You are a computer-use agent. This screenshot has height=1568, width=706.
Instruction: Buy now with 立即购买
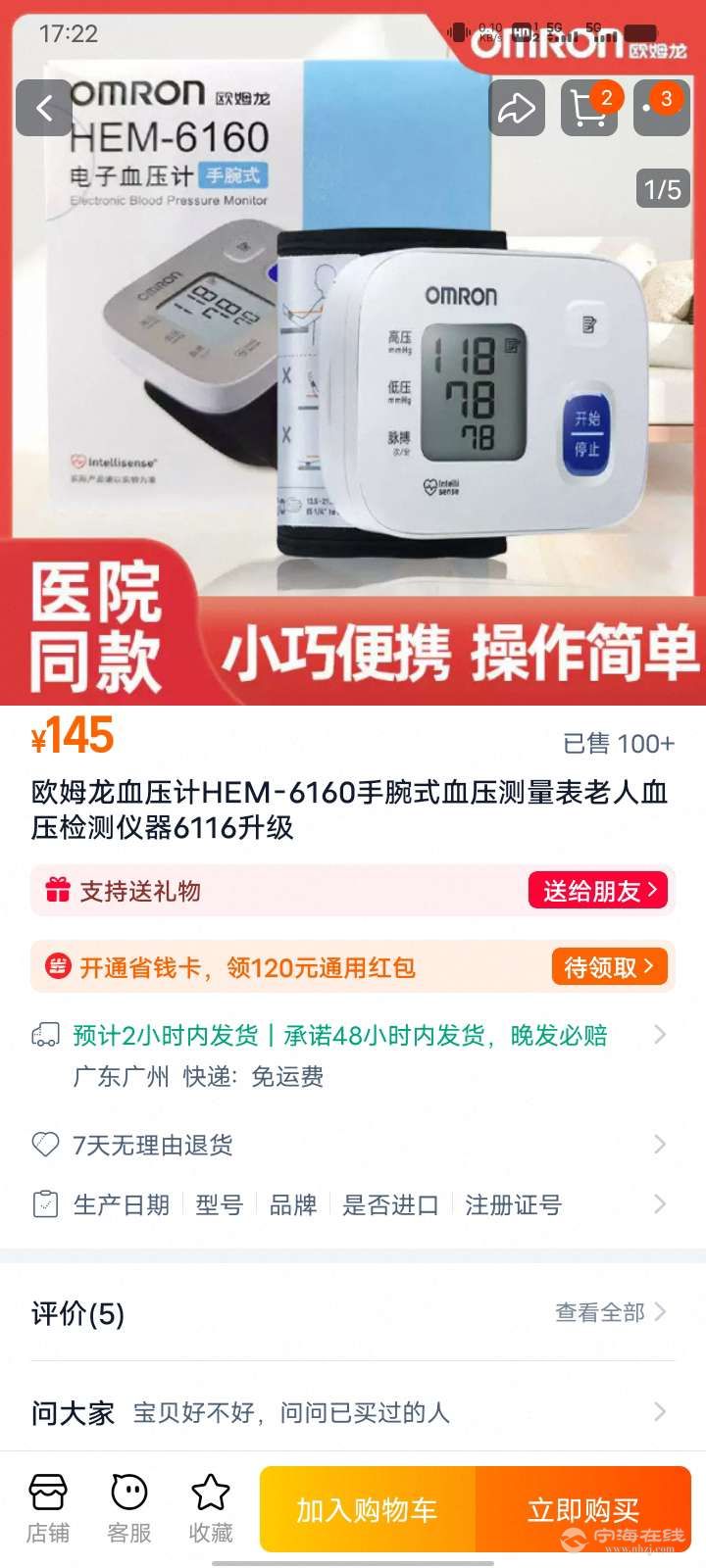pyautogui.click(x=583, y=1509)
